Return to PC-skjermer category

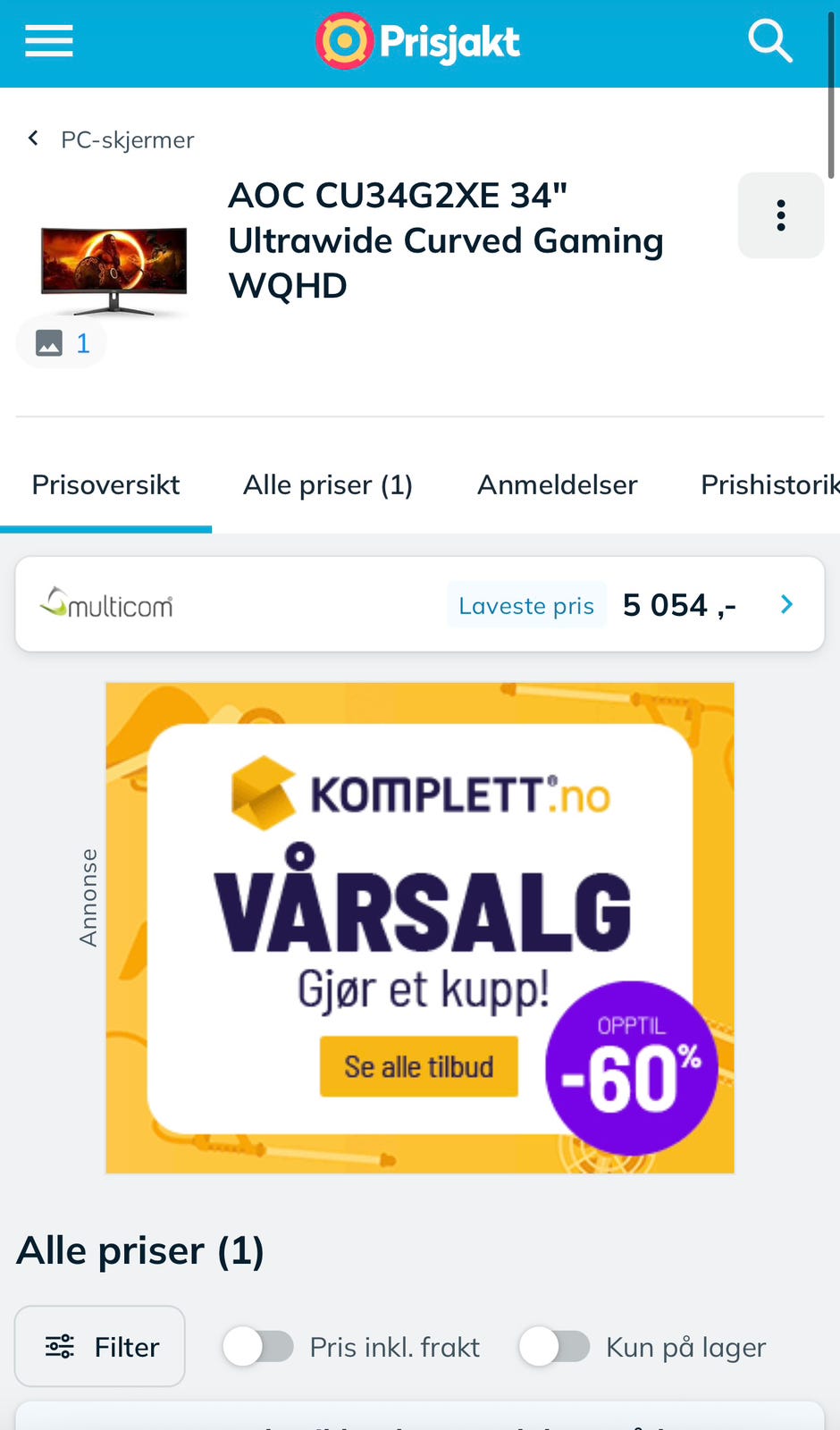click(x=127, y=139)
